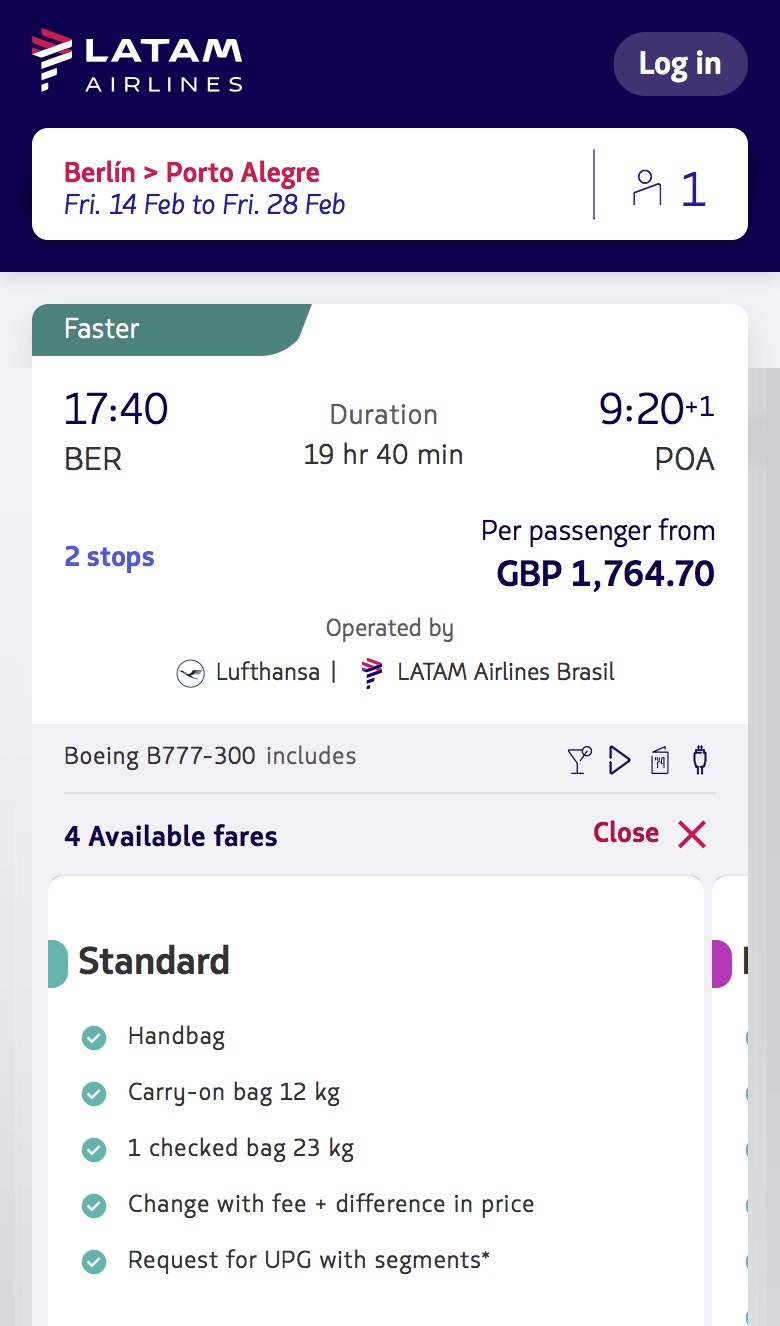The image size is (780, 1326).
Task: Close the available fares panel
Action: 650,833
